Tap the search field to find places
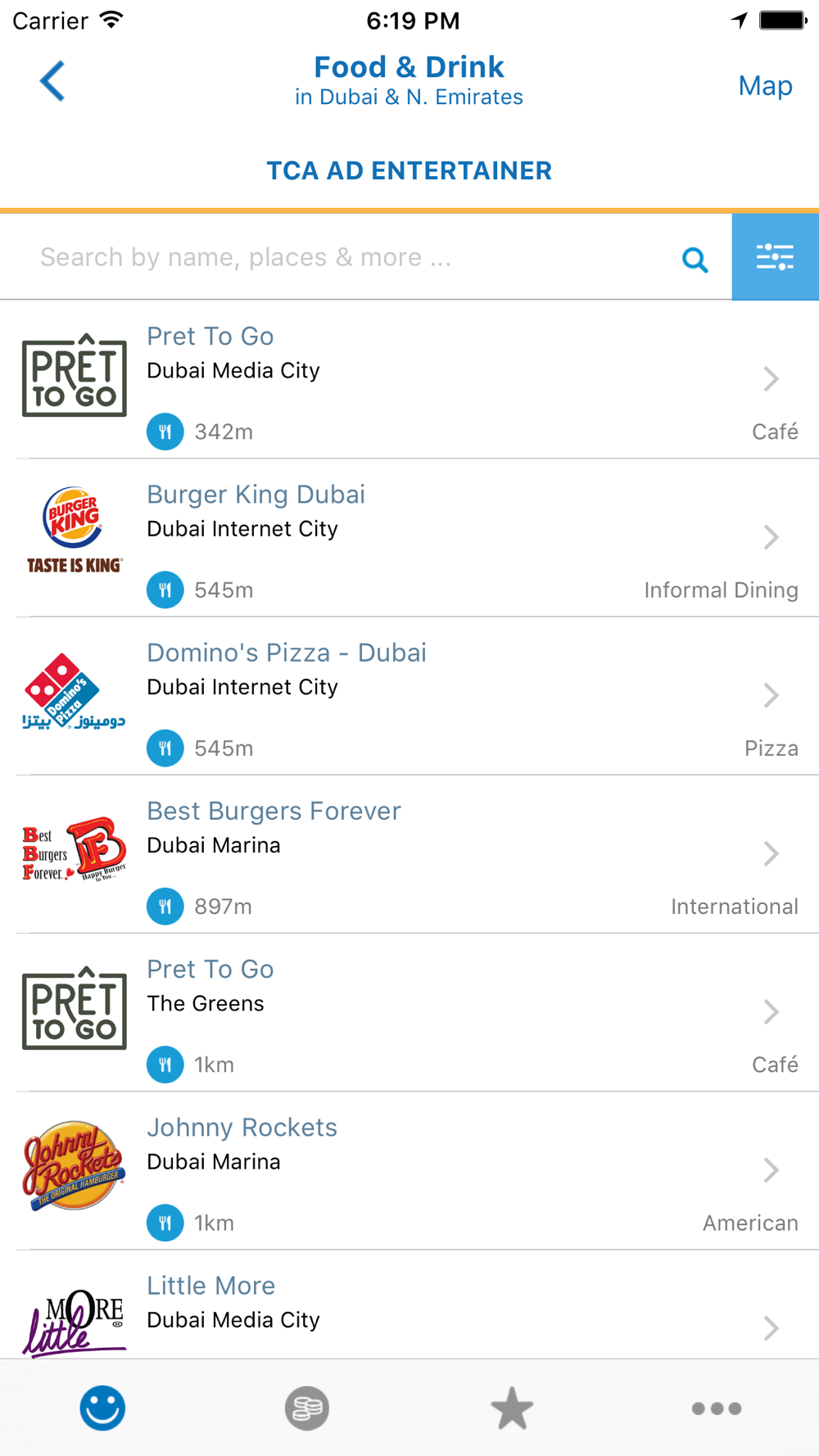The image size is (819, 1456). (x=352, y=257)
